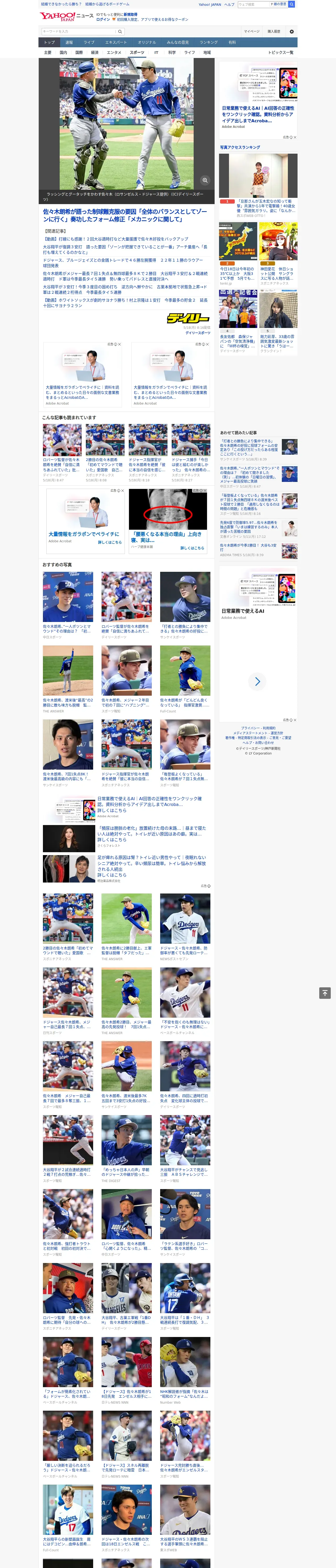Open トピックス一覧
336x1568 pixels.
pyautogui.click(x=281, y=52)
